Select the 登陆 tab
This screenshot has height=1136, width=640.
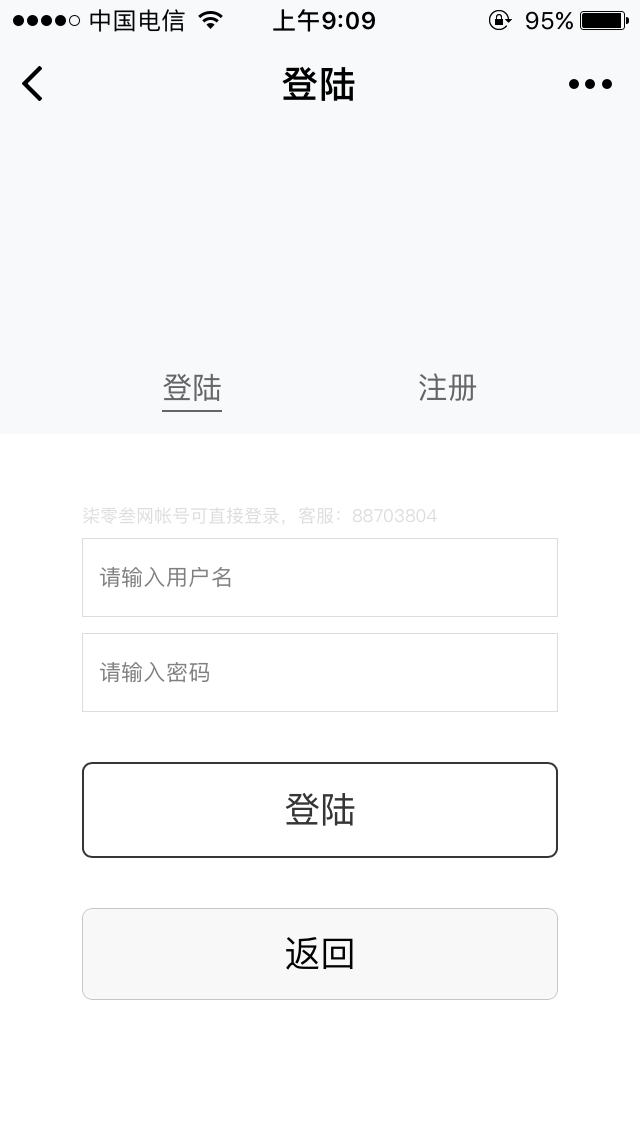[x=192, y=389]
